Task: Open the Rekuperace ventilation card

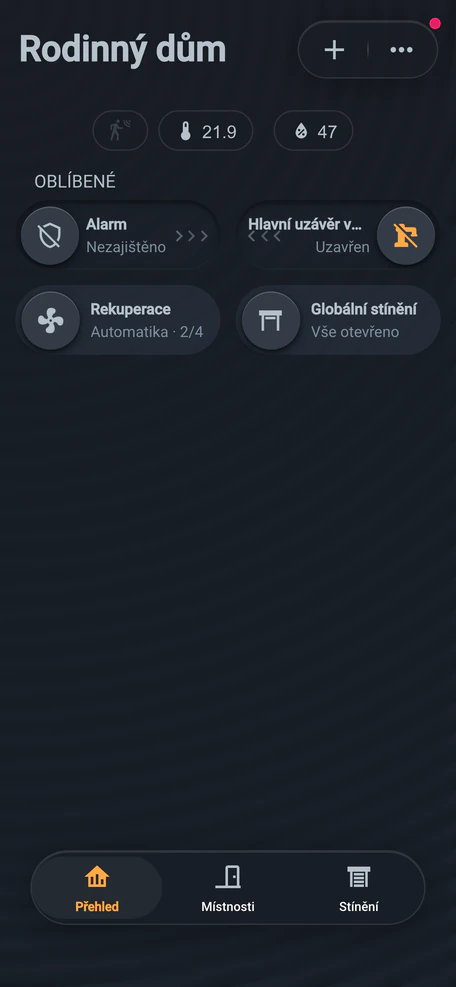Action: [x=118, y=320]
